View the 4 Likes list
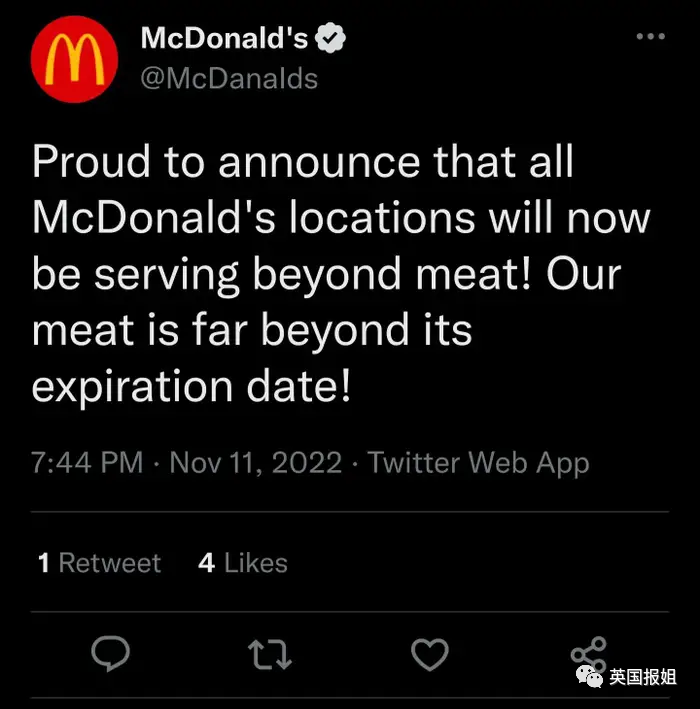This screenshot has width=700, height=709. pyautogui.click(x=243, y=563)
